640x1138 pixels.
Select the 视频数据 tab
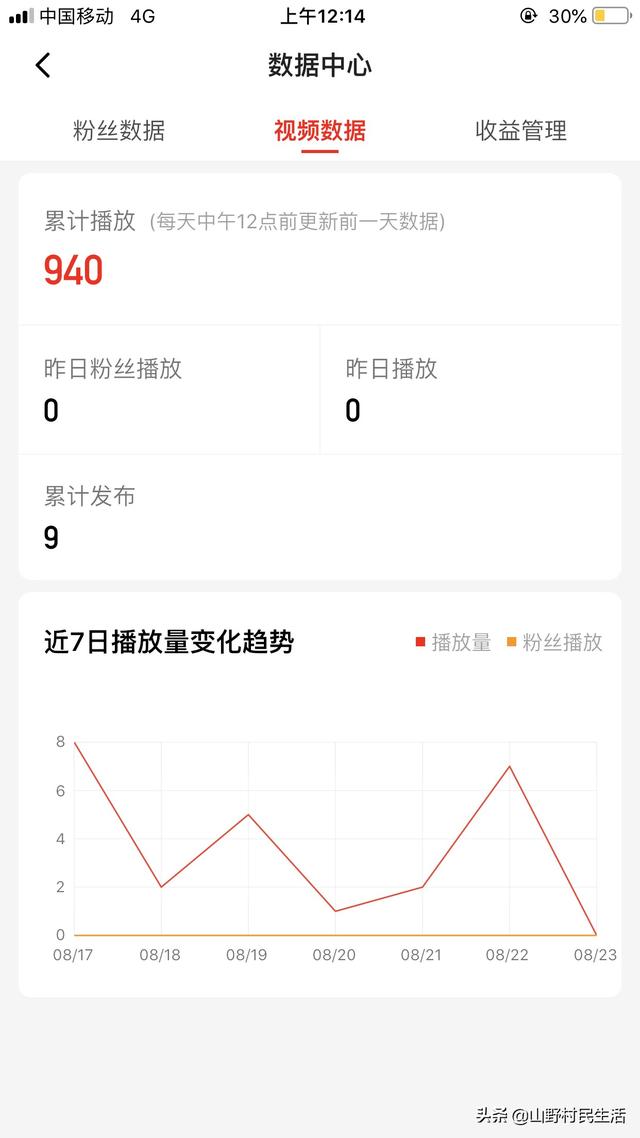(319, 131)
